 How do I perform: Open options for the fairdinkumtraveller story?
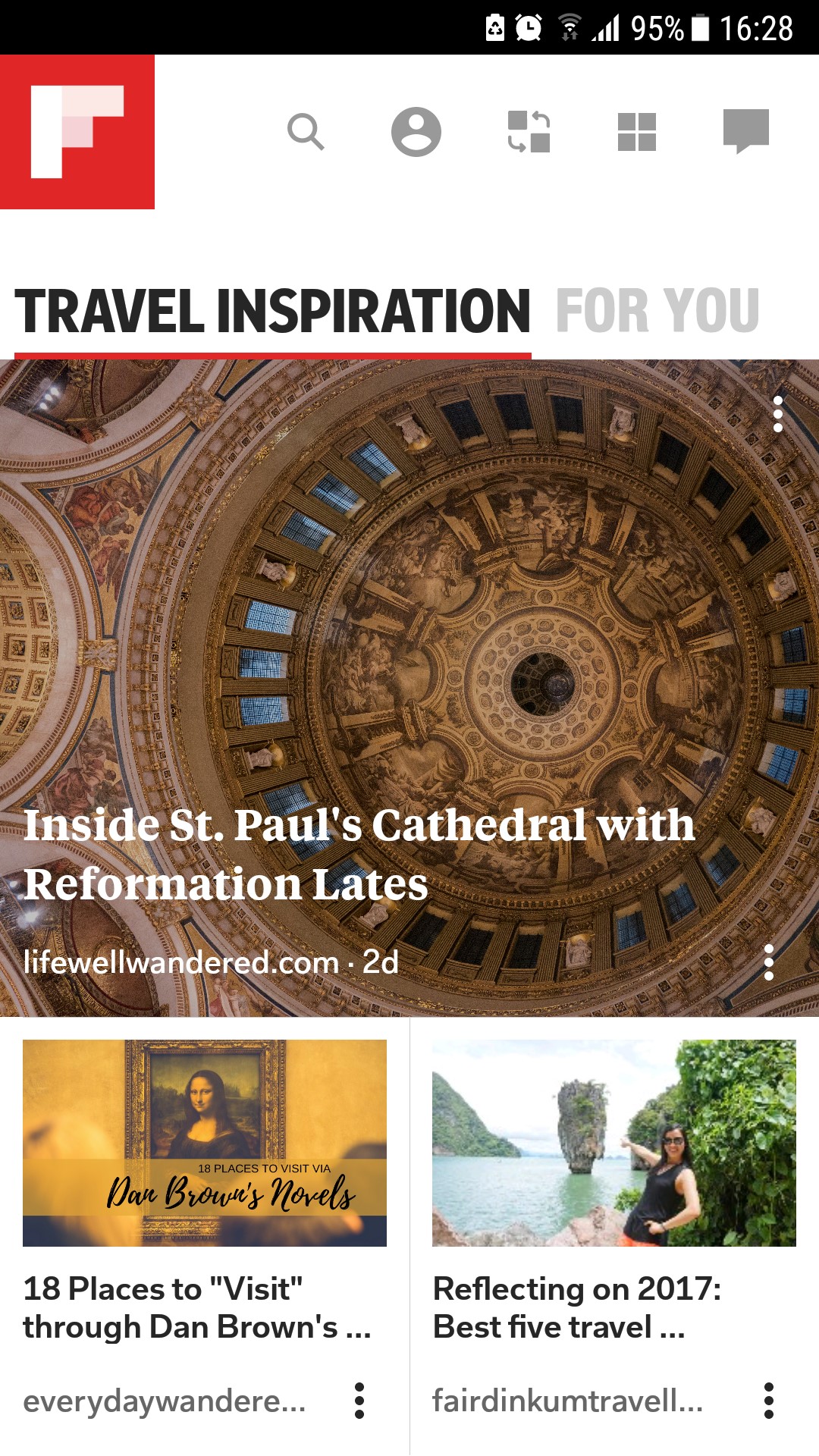click(769, 1401)
